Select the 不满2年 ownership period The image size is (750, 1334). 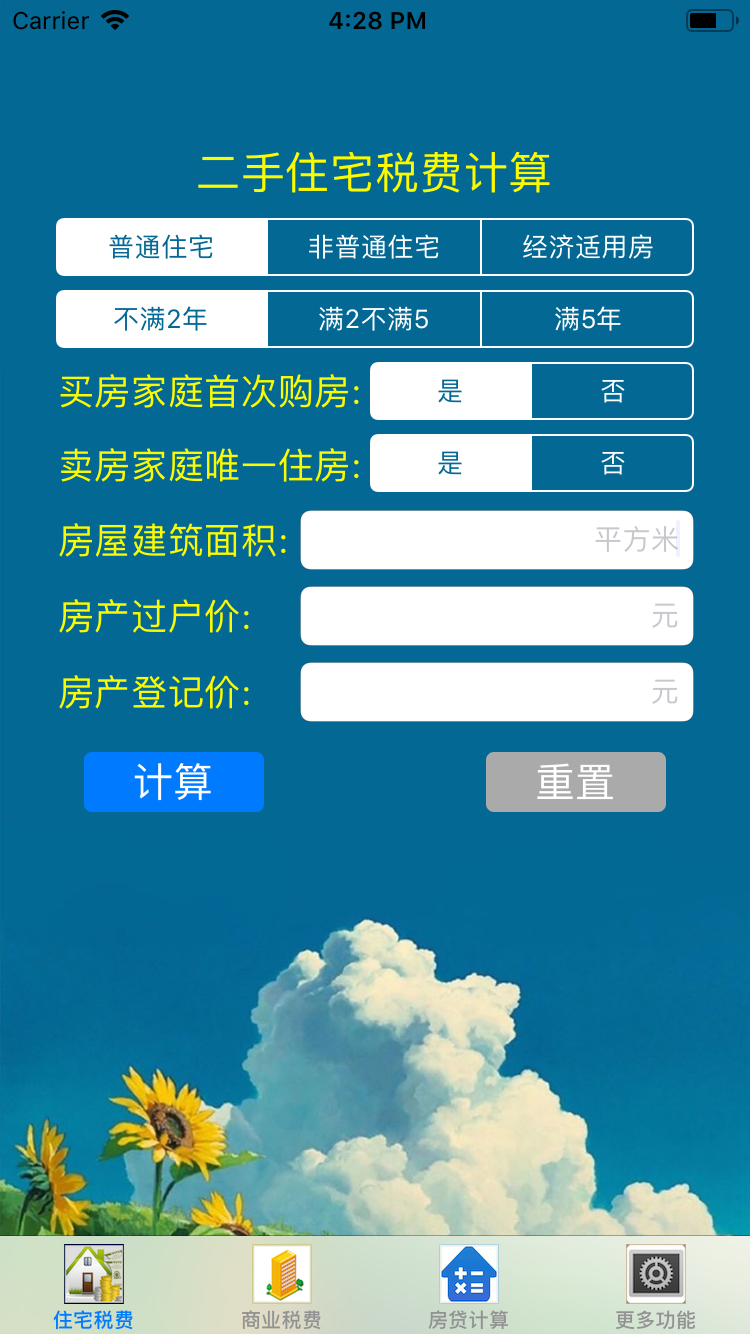tap(162, 319)
